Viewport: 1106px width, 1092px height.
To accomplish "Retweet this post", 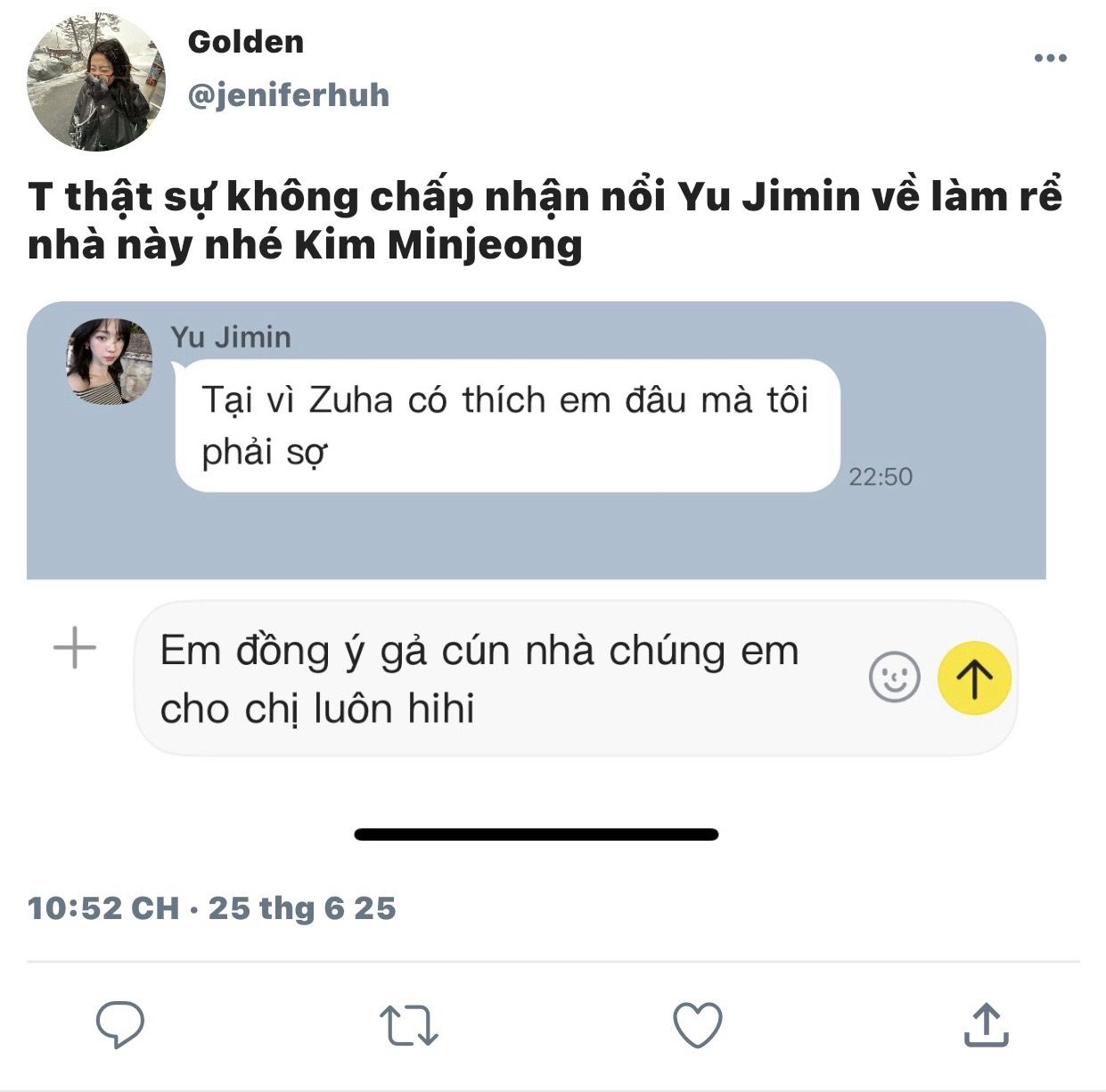I will coord(408,1024).
